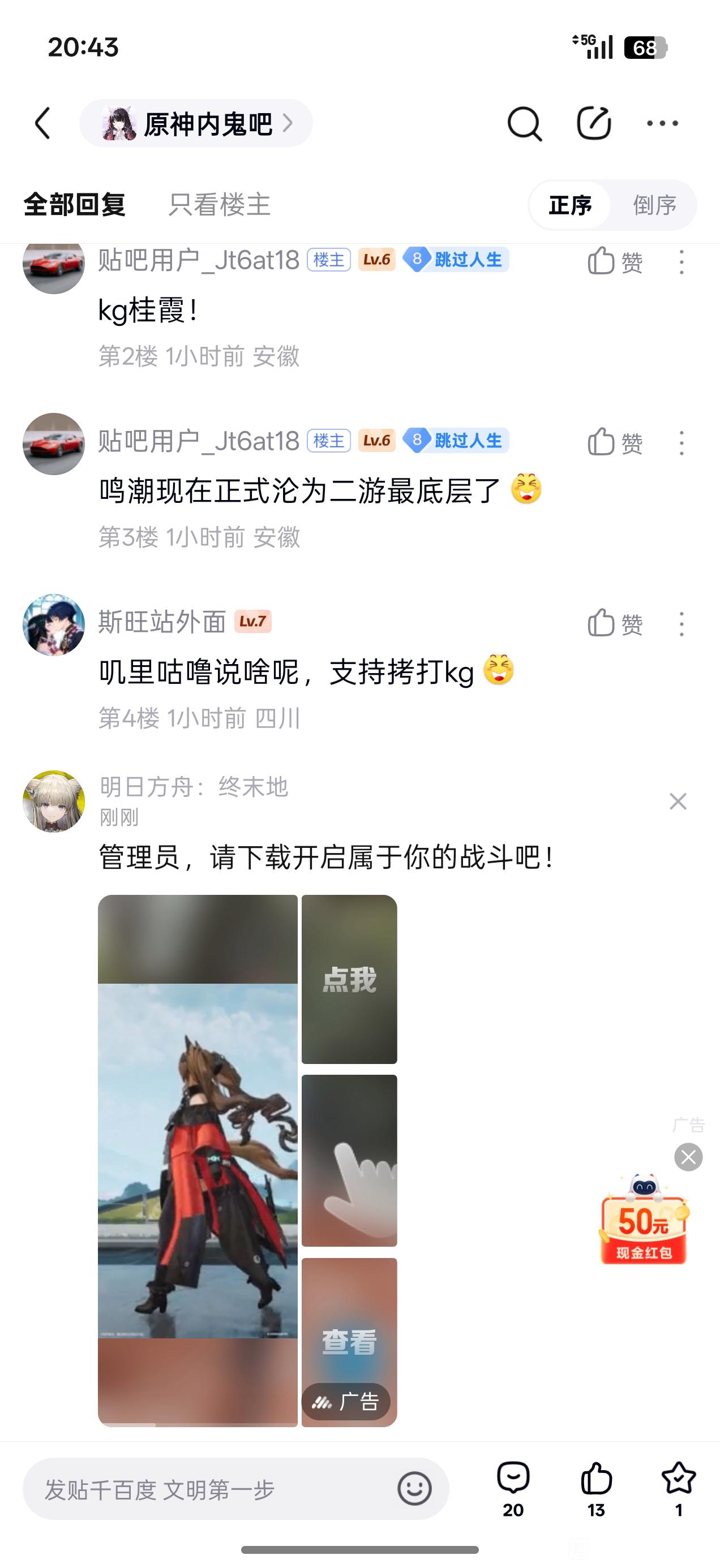Open more options for 斯旺站外面's reply
720x1568 pixels.
682,624
